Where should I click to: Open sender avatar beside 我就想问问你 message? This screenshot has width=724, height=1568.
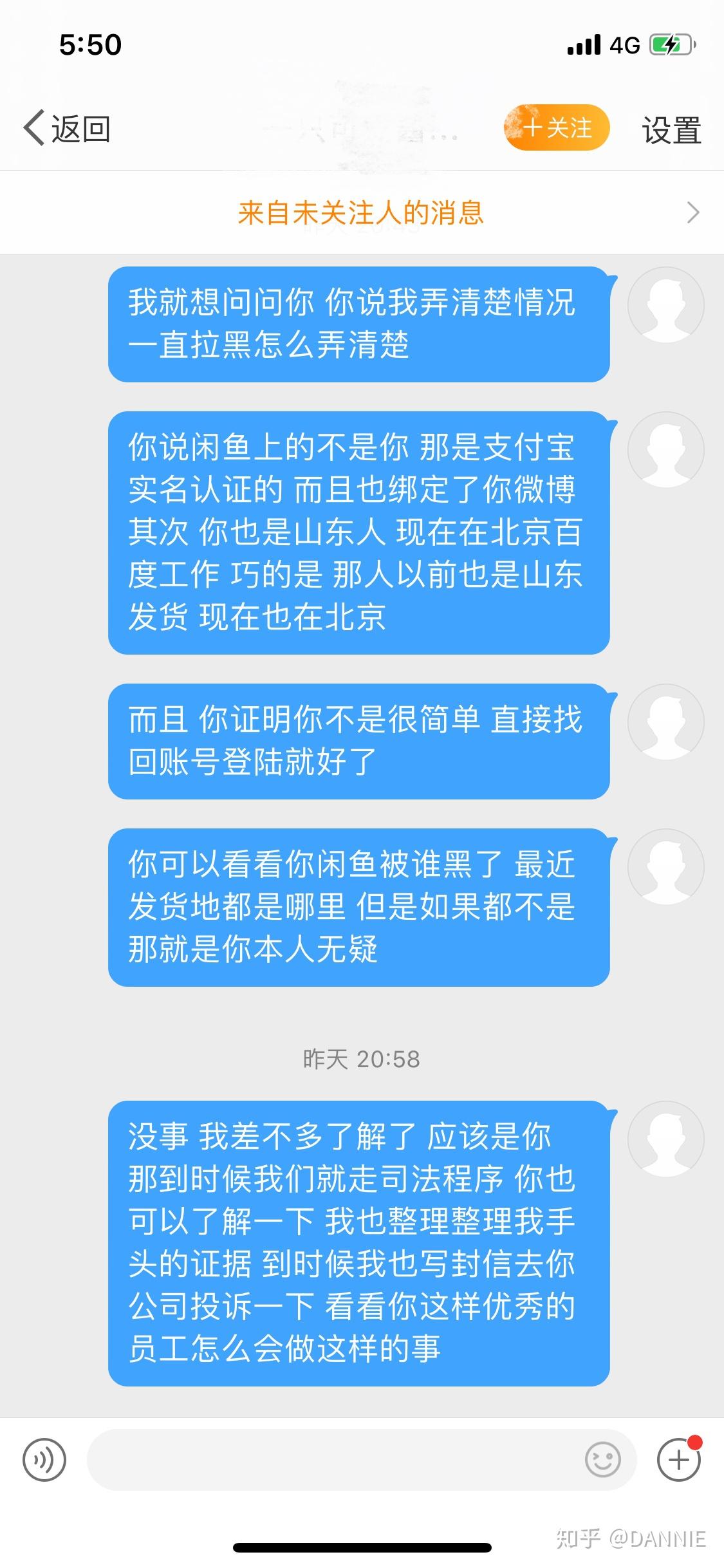pyautogui.click(x=665, y=305)
